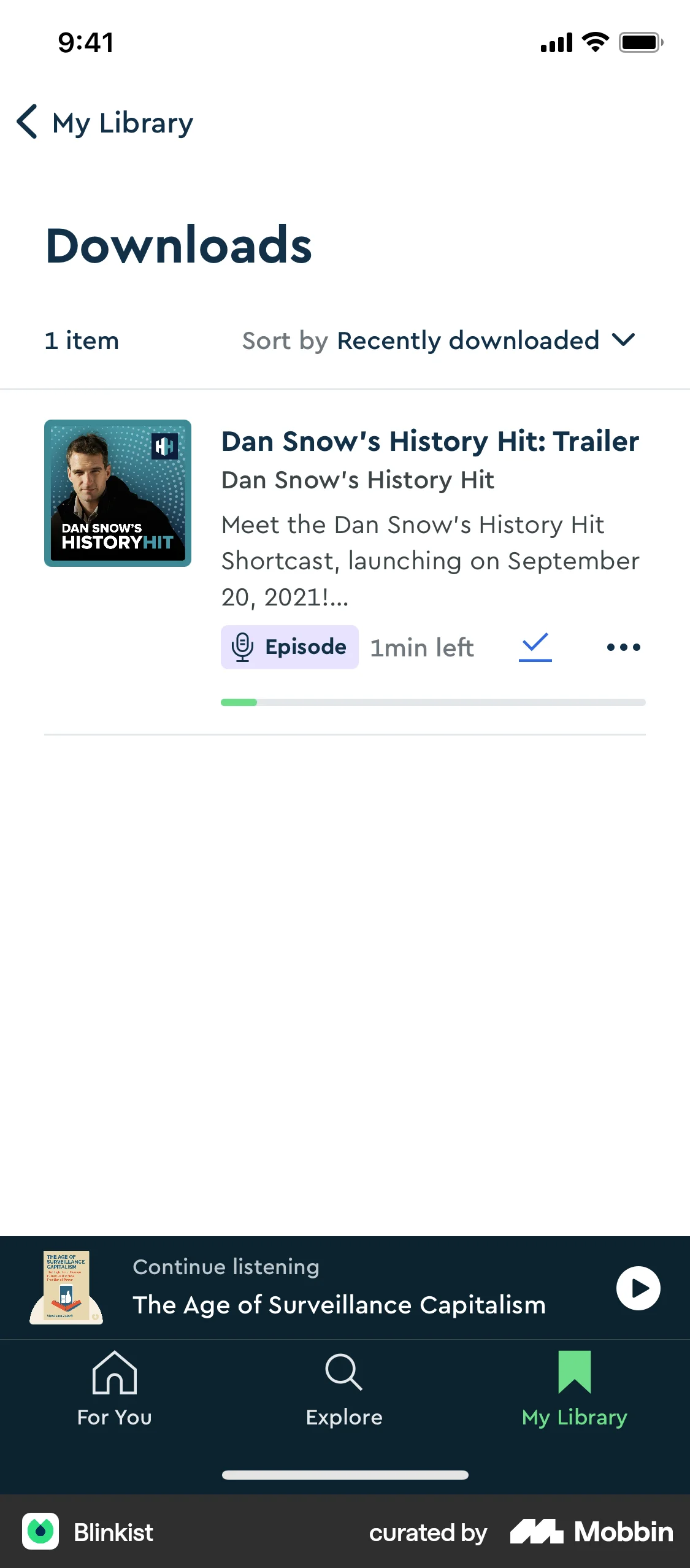This screenshot has height=1568, width=690.
Task: Click the episode playback progress bar
Action: tap(433, 702)
